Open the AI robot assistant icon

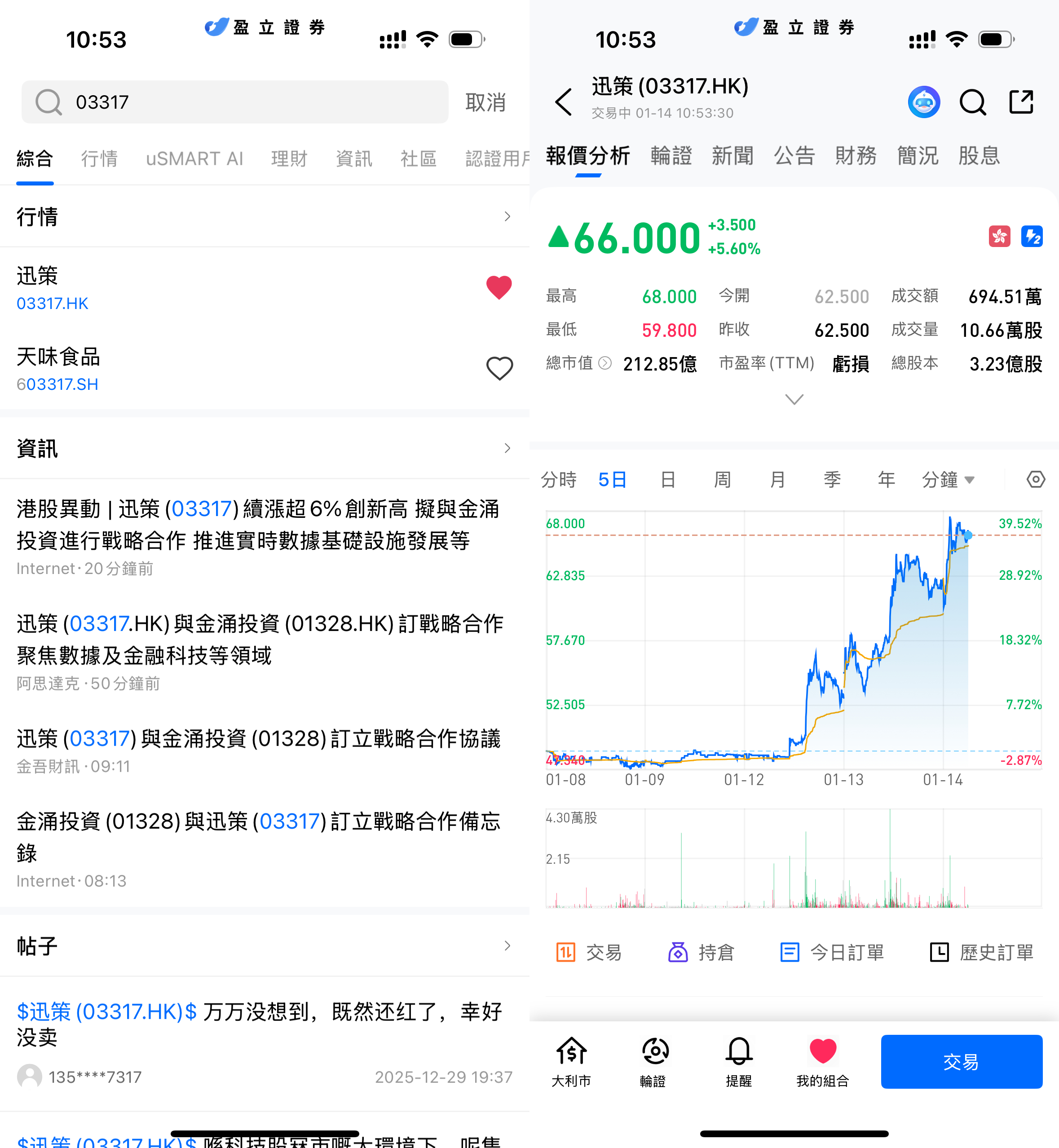coord(923,102)
